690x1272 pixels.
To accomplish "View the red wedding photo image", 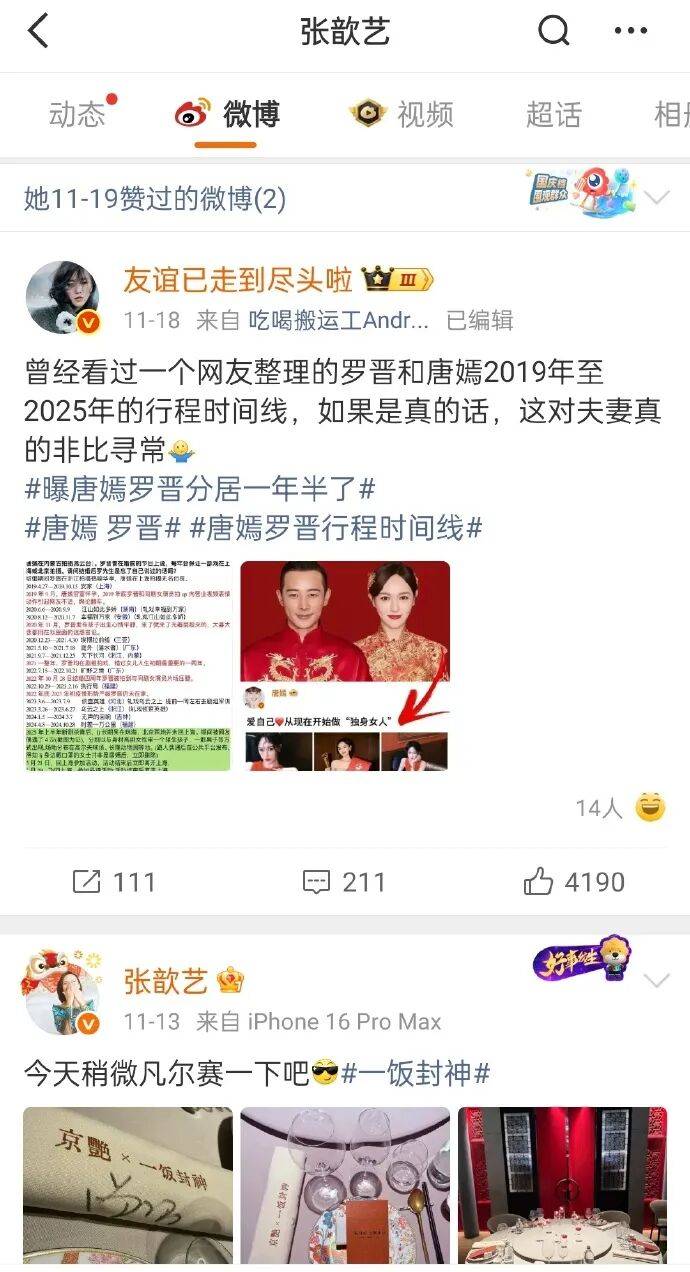I will pyautogui.click(x=344, y=666).
